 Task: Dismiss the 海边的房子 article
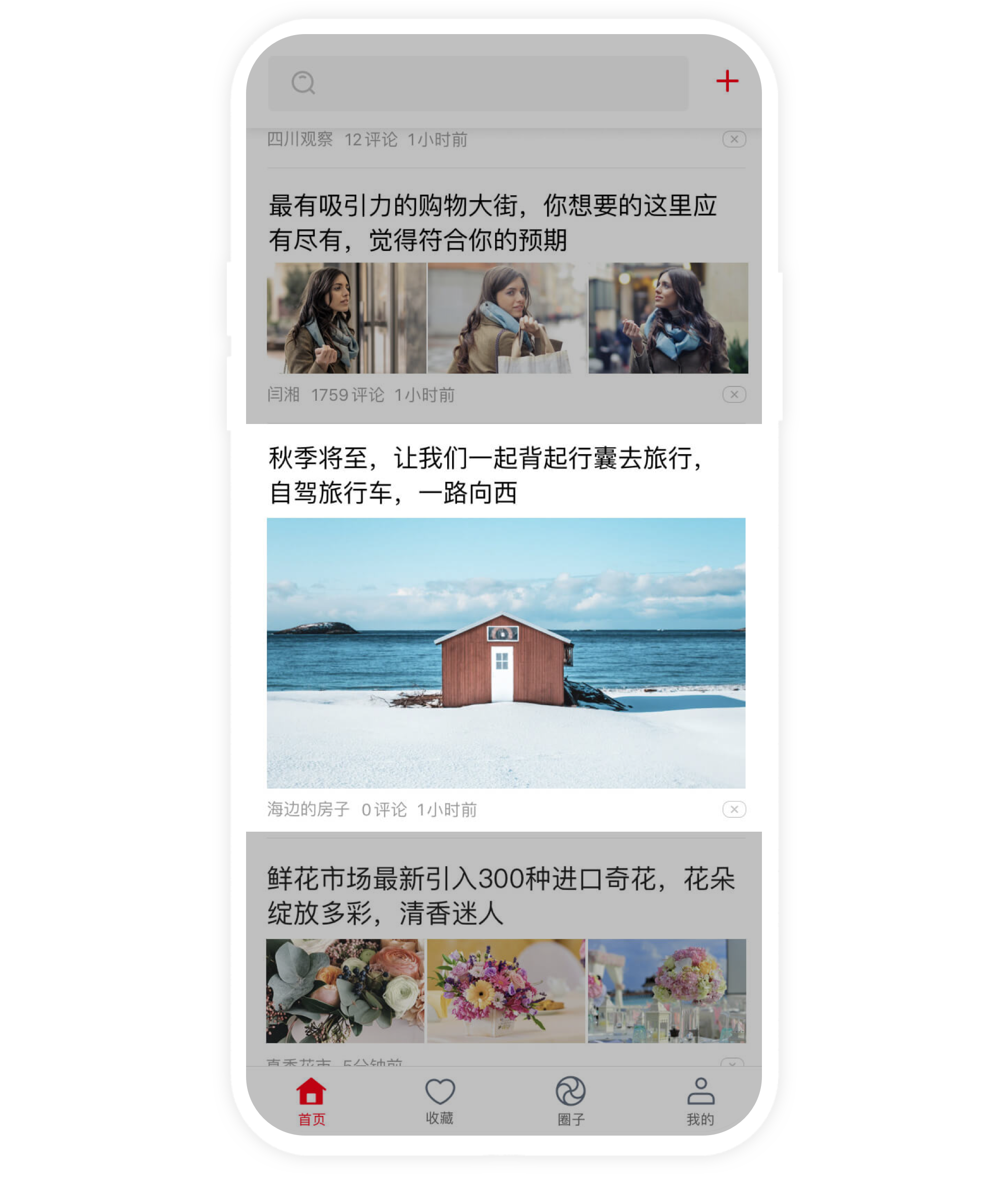734,809
